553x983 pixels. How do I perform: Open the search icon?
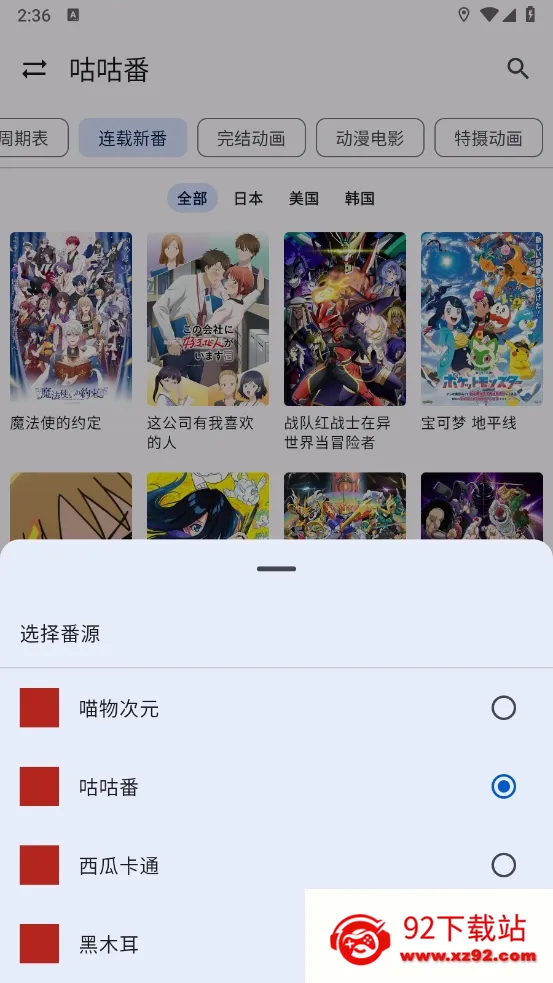(518, 68)
